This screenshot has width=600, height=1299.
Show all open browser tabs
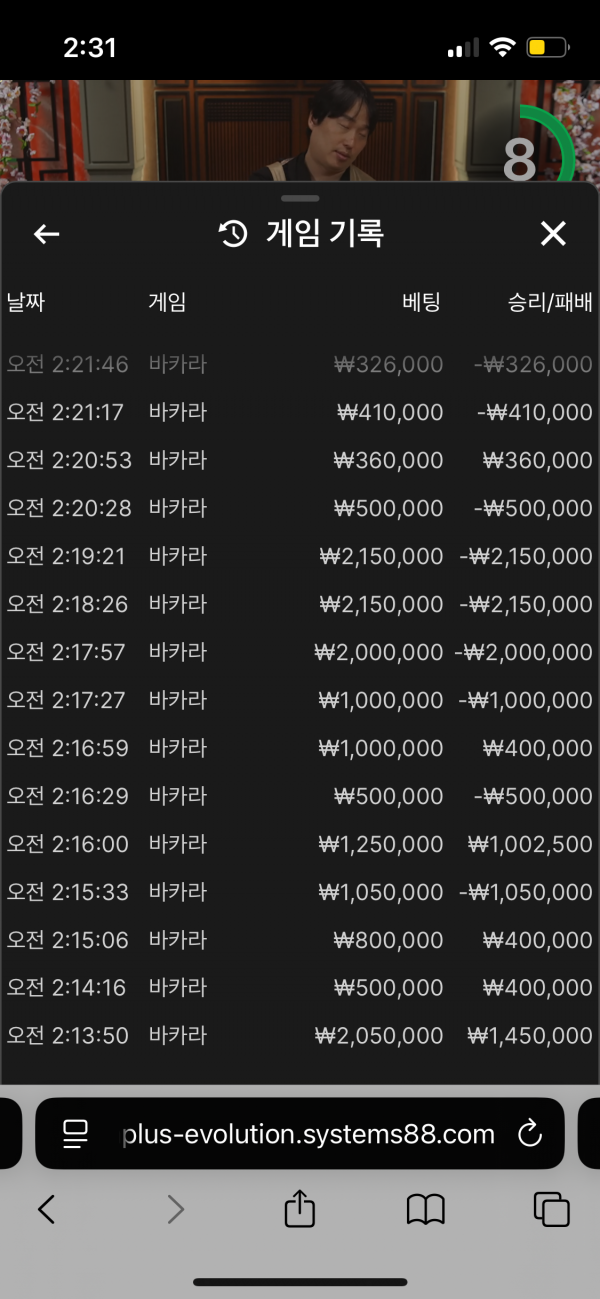(552, 1210)
